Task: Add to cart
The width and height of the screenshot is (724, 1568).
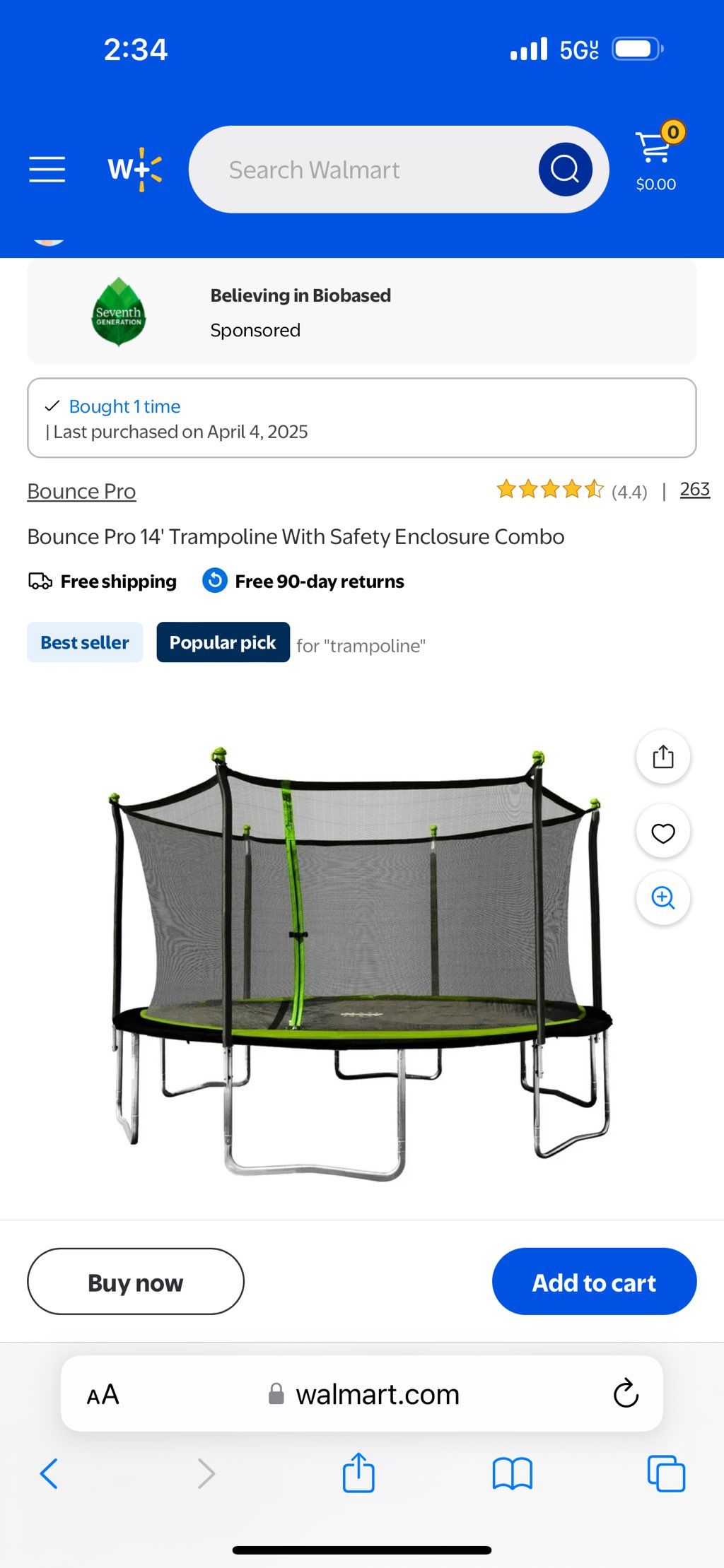Action: click(x=594, y=1282)
